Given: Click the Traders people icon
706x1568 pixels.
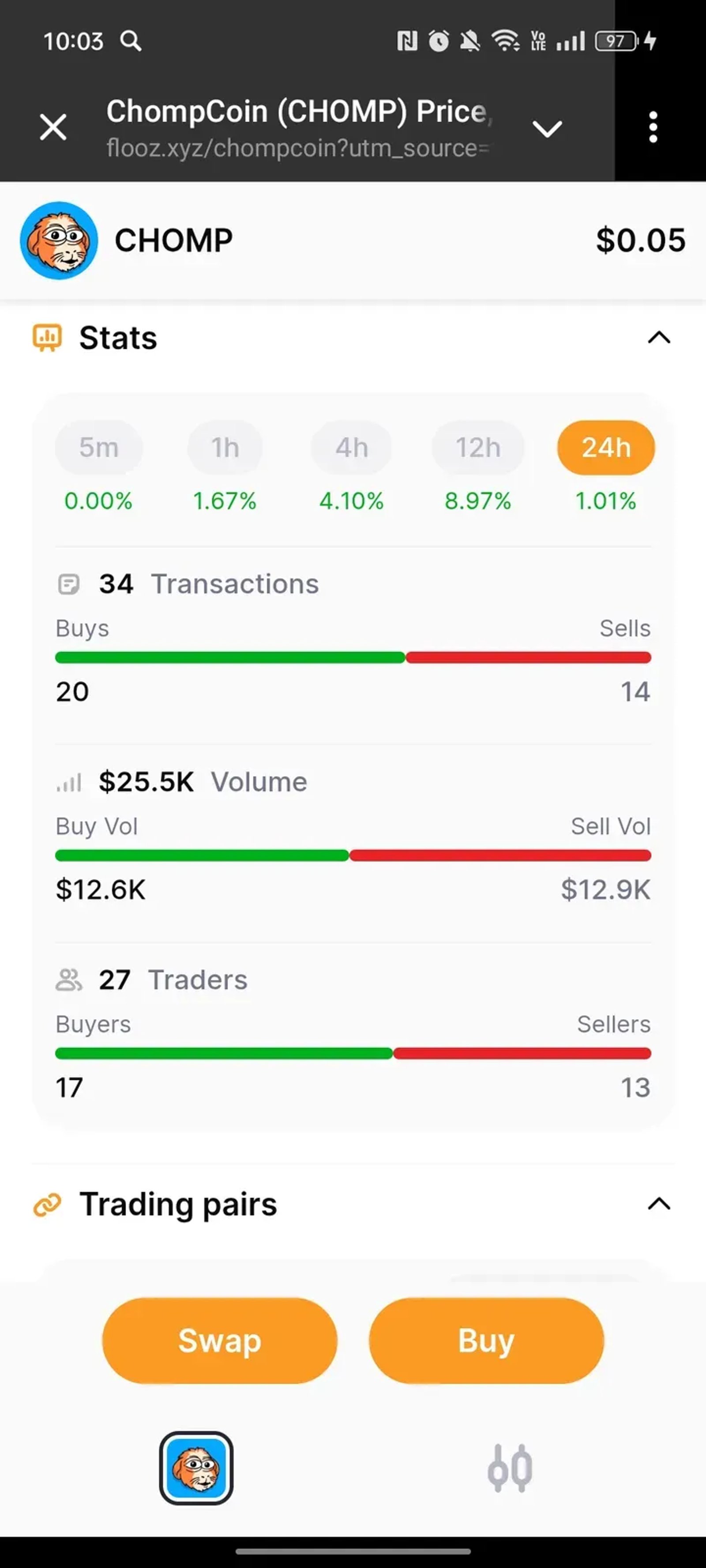Looking at the screenshot, I should click(x=68, y=980).
